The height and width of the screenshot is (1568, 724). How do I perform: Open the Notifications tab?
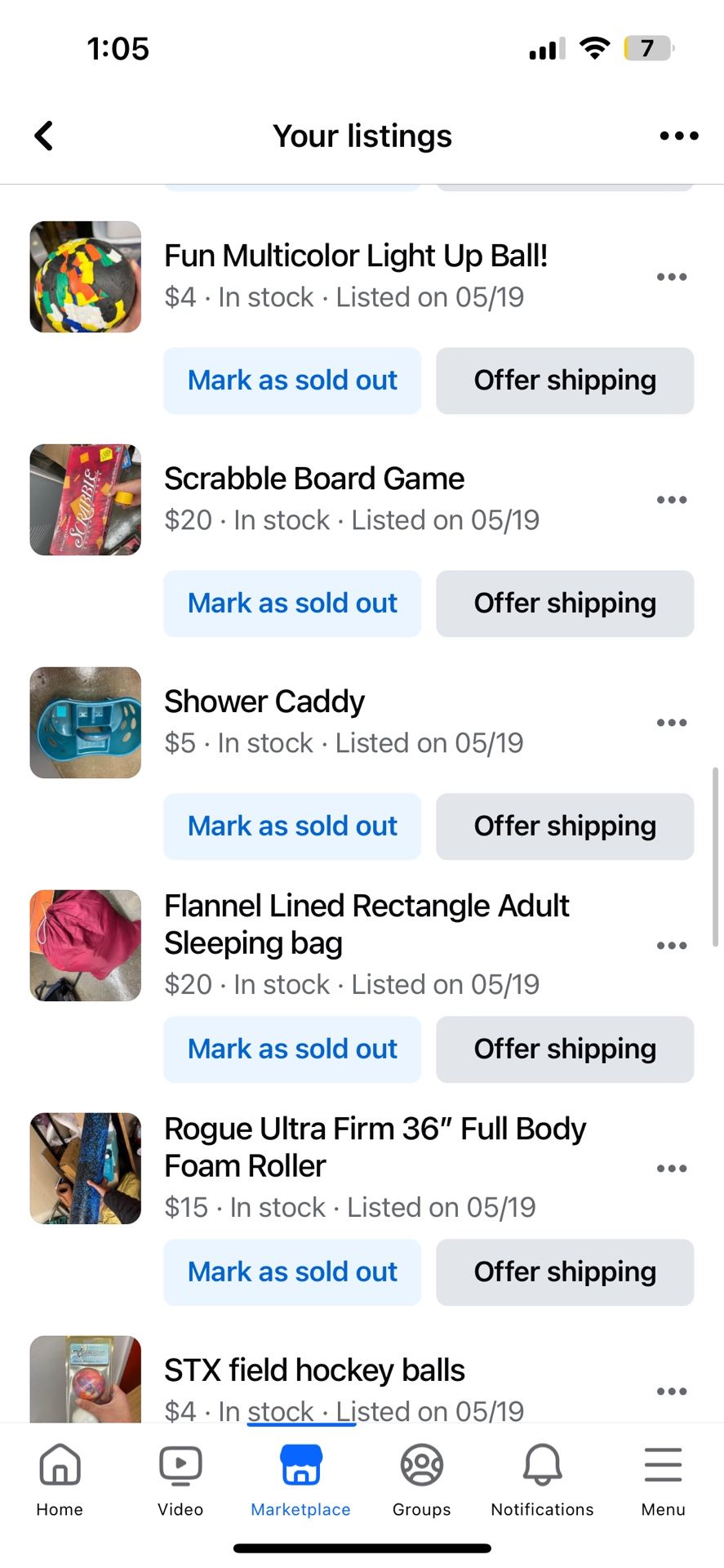(542, 1480)
